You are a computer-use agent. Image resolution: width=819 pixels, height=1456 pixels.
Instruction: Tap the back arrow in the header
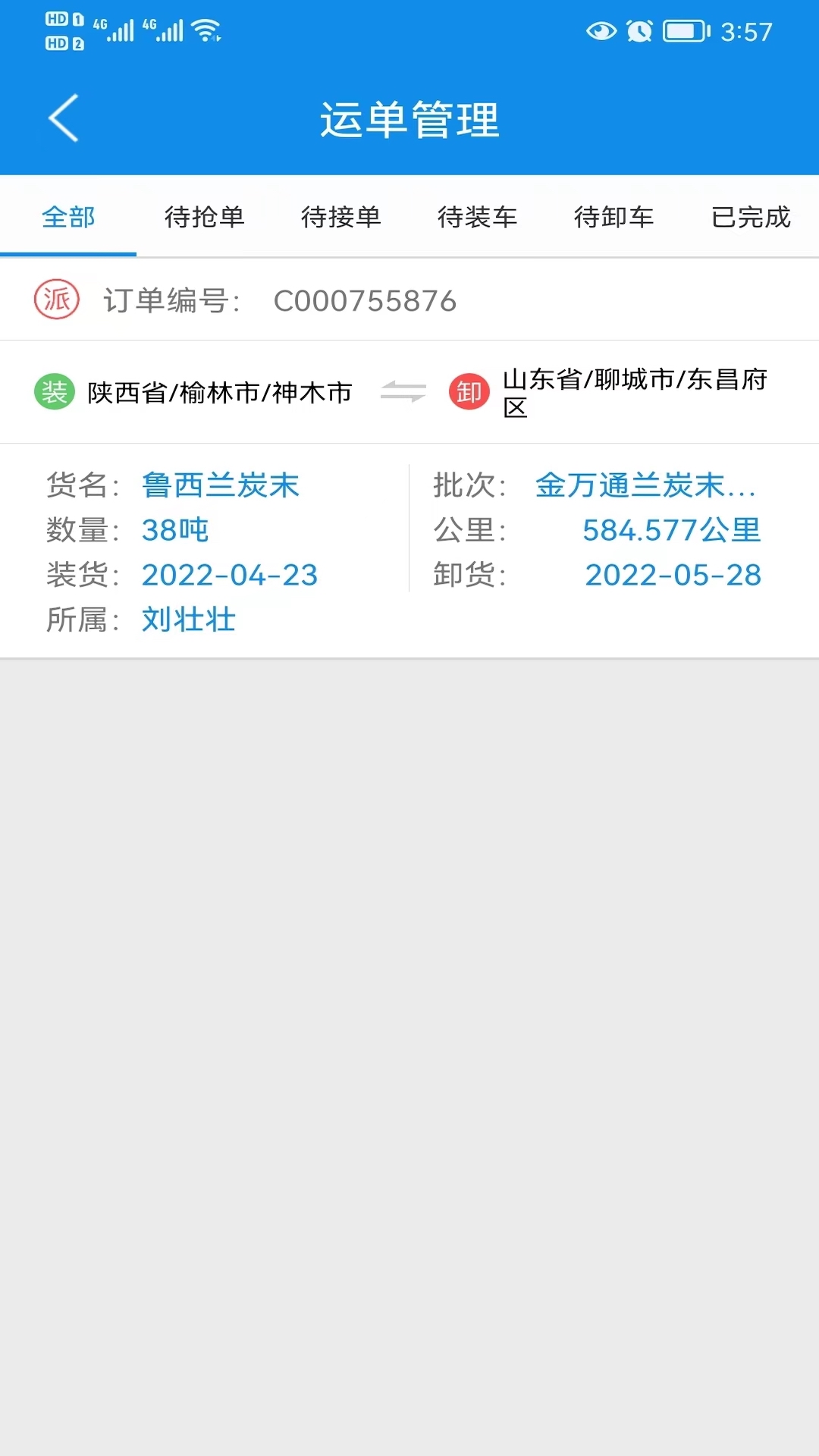click(x=62, y=119)
